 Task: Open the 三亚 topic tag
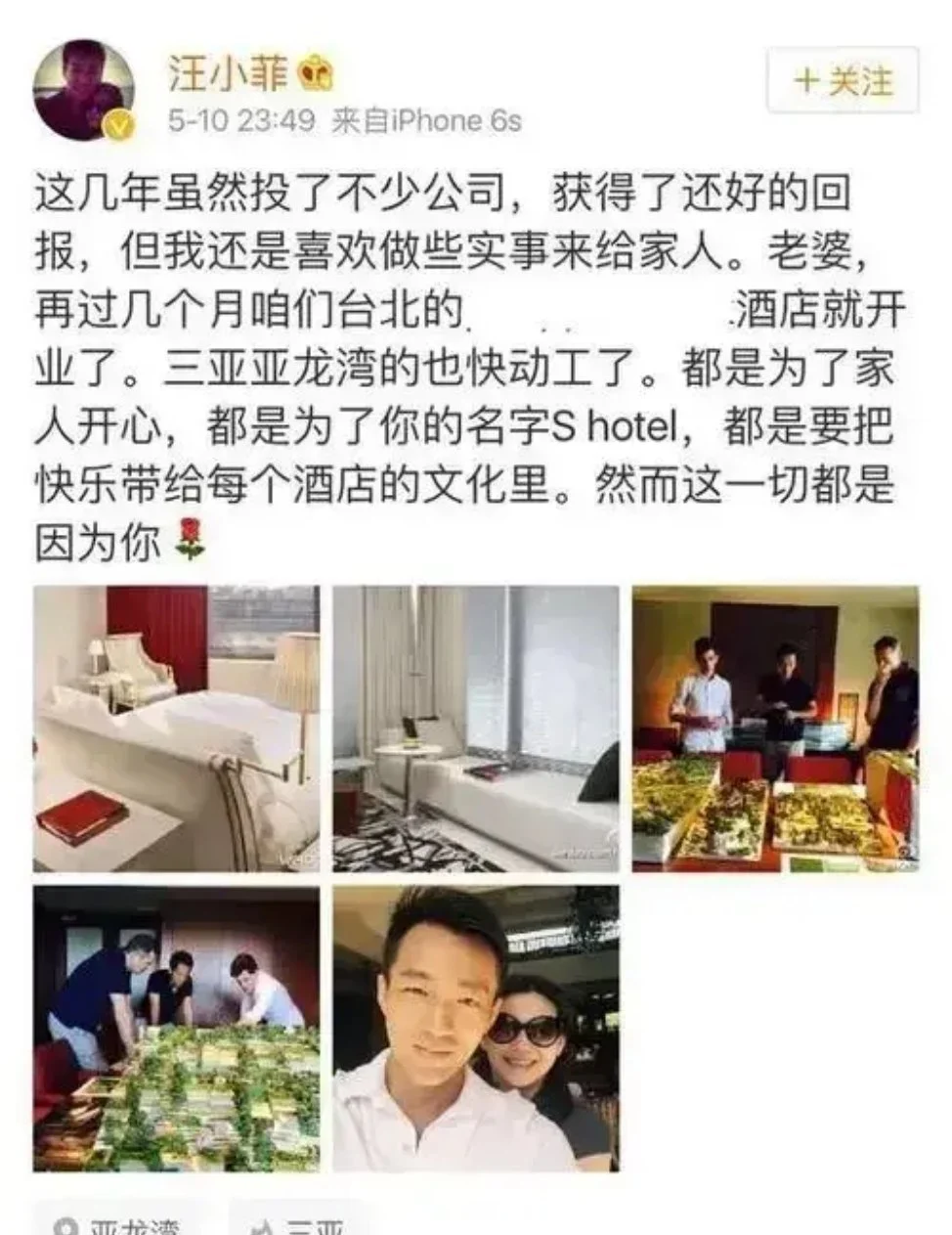pos(298,1224)
